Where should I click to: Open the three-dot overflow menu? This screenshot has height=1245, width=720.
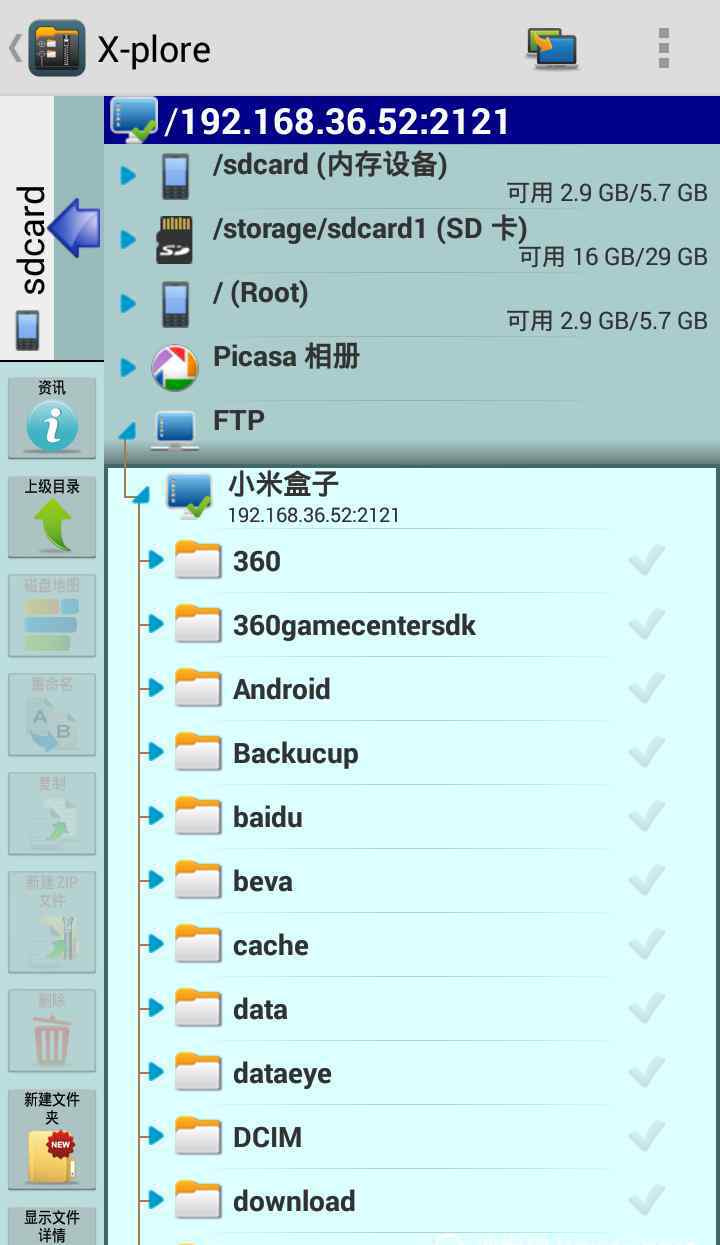tap(664, 48)
